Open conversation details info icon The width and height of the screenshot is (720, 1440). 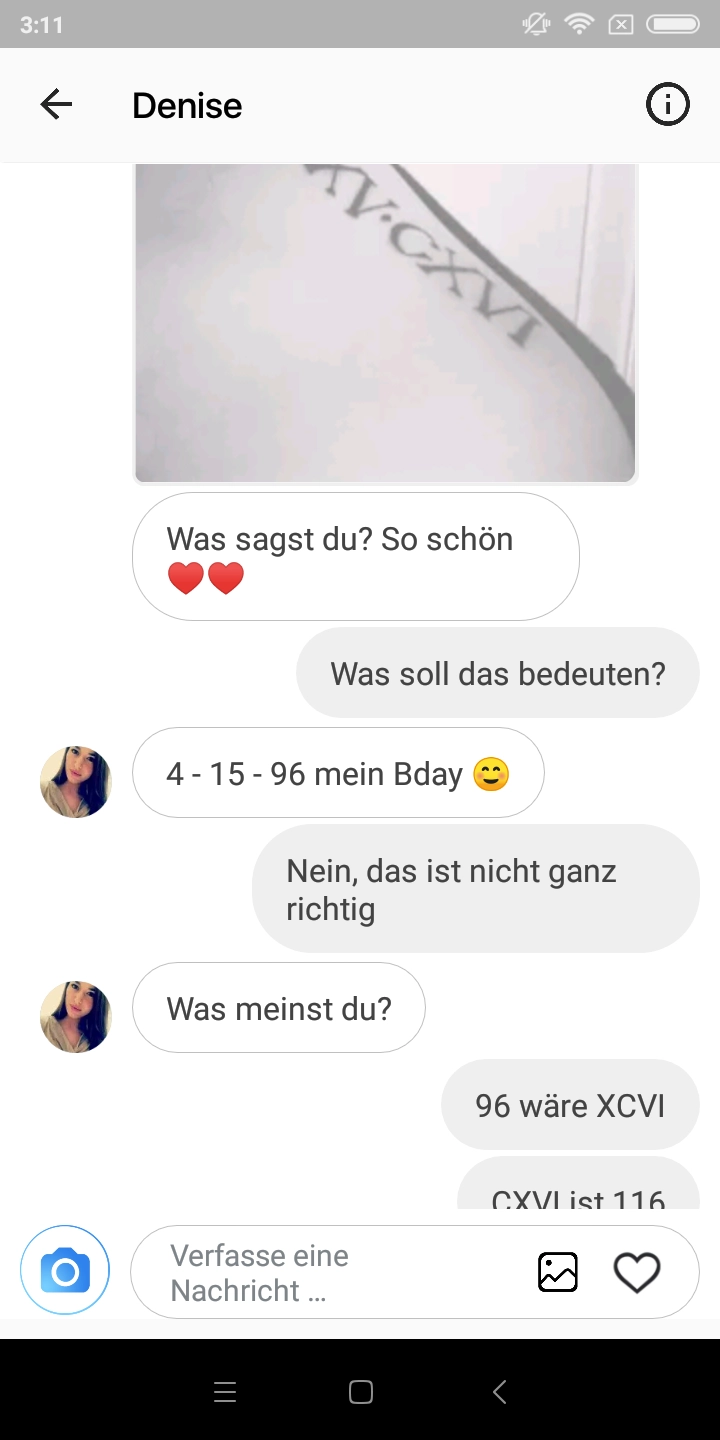pos(667,104)
